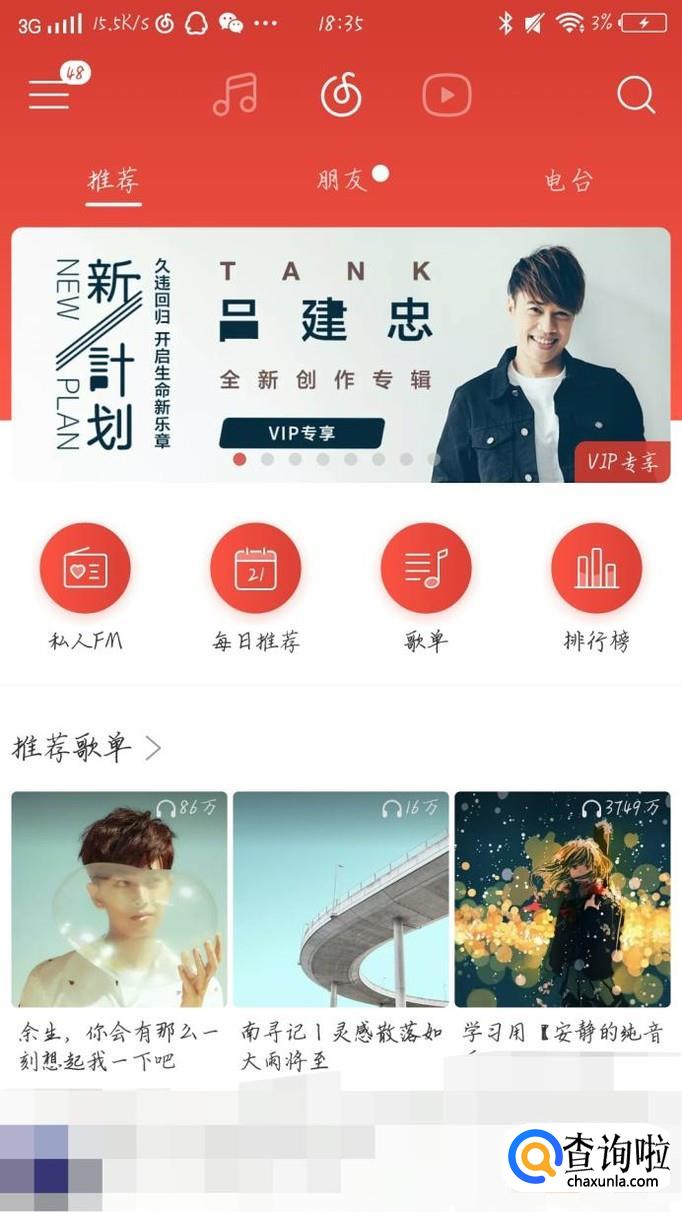This screenshot has width=682, height=1212.
Task: Open 私人FM
Action: [x=85, y=569]
